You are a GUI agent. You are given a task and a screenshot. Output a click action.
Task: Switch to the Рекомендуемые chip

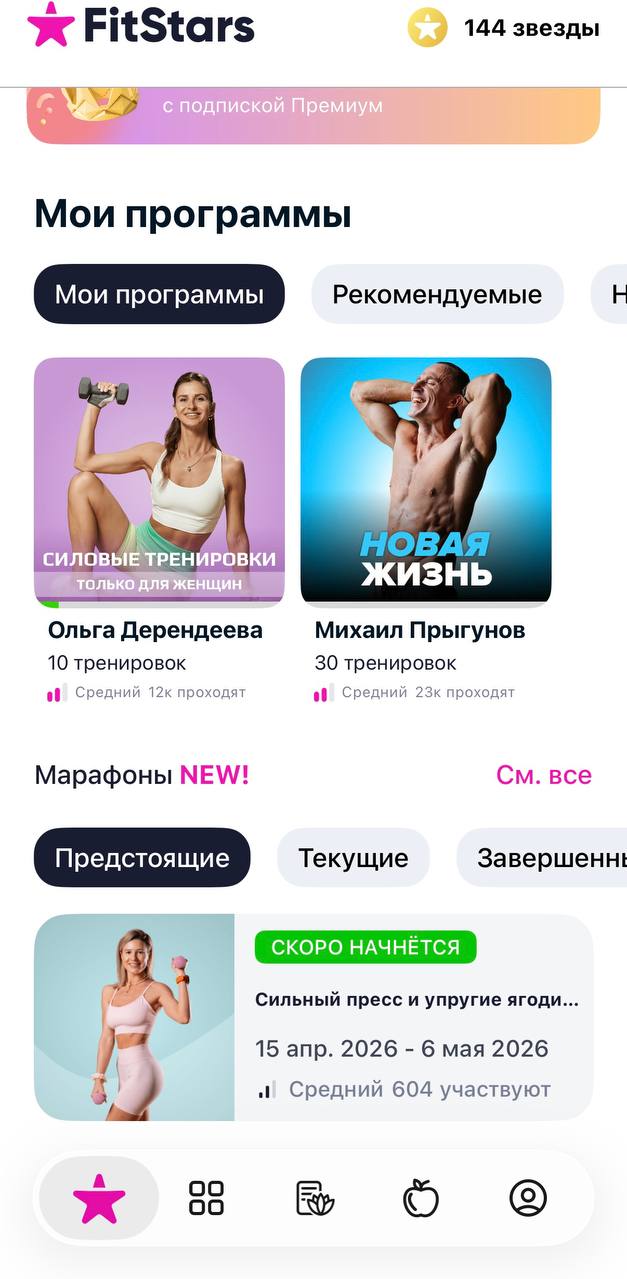click(437, 295)
